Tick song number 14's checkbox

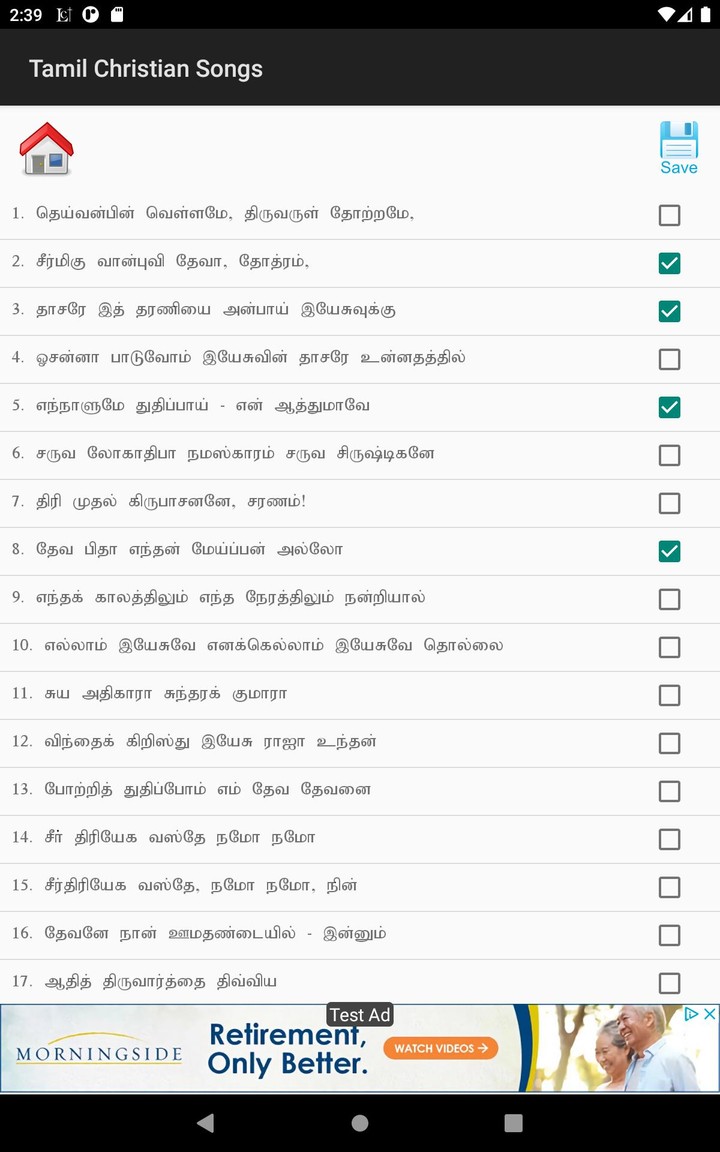pos(669,839)
